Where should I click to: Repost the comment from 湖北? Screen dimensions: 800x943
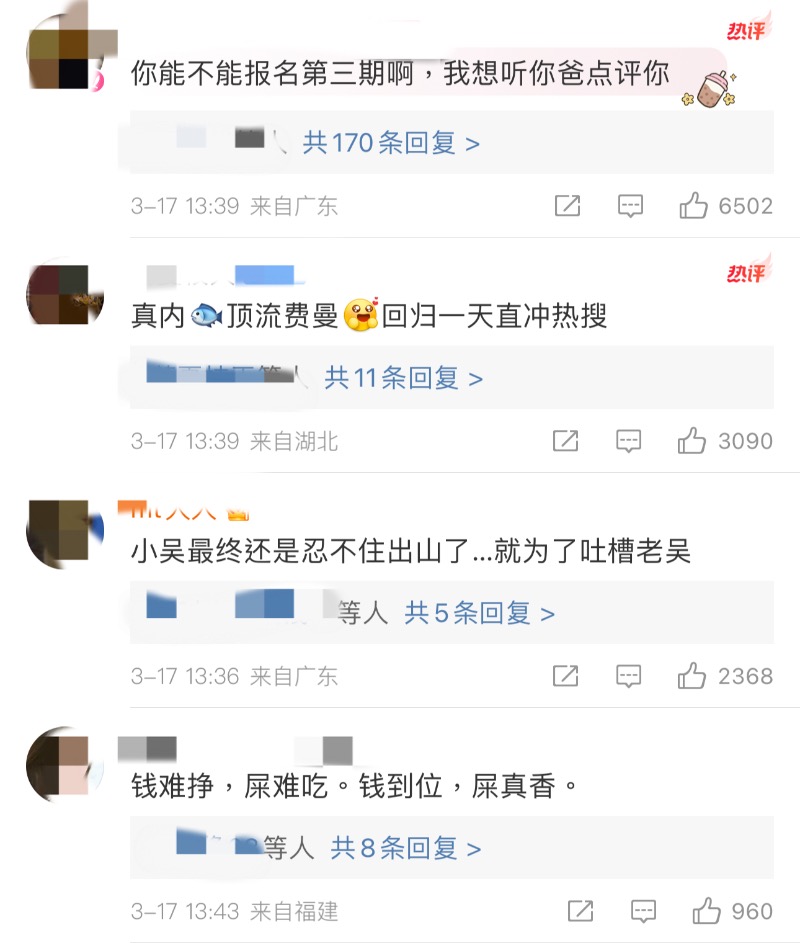pyautogui.click(x=566, y=441)
